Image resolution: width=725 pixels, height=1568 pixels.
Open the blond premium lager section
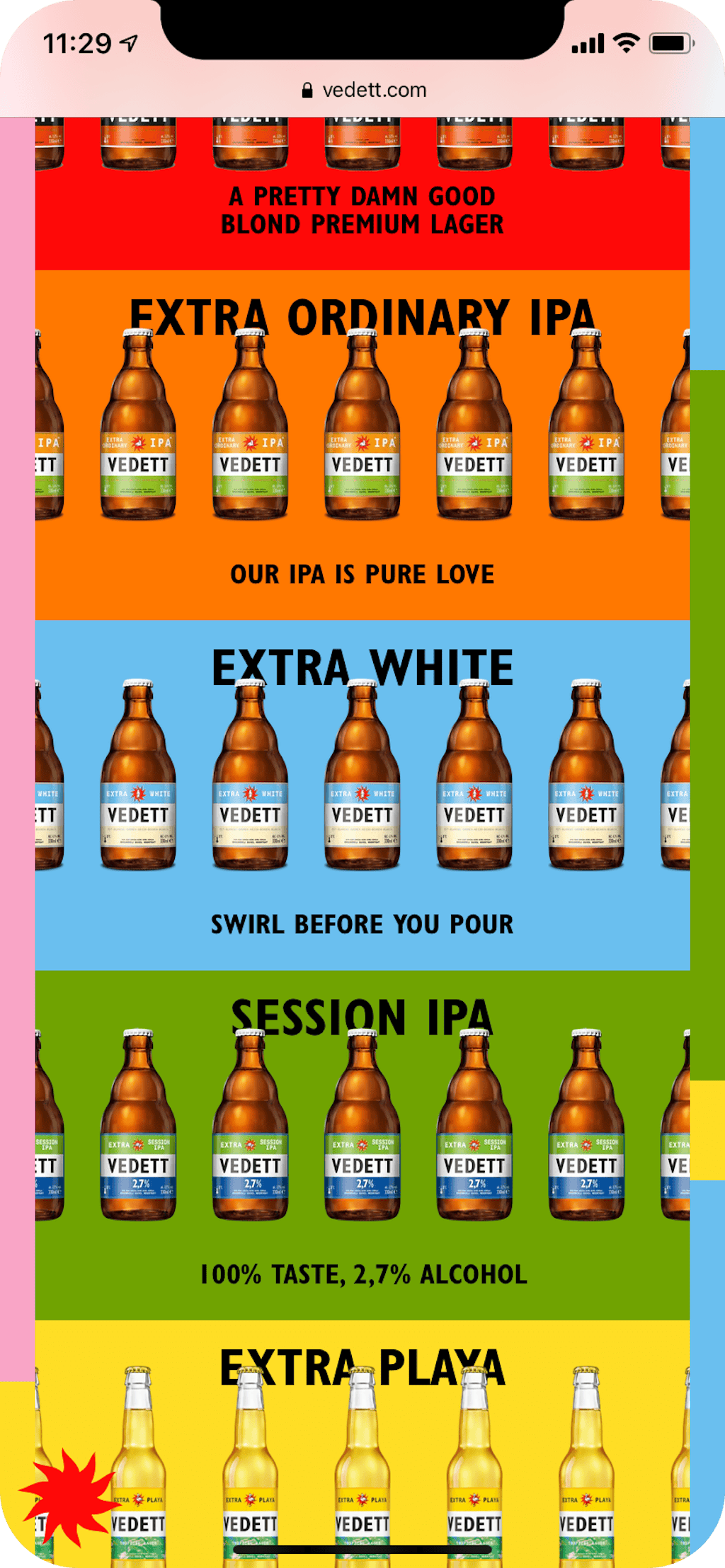(362, 210)
